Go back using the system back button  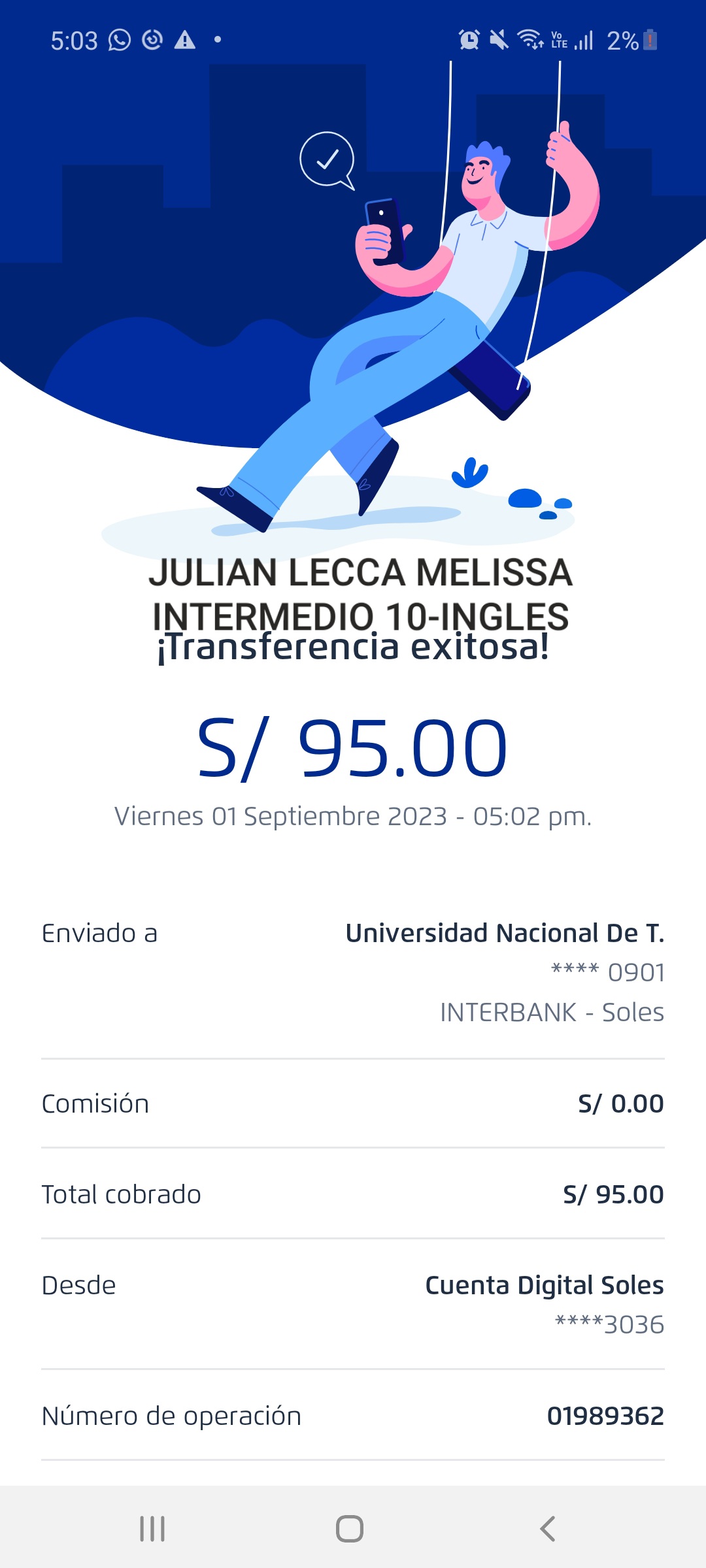pos(548,1529)
